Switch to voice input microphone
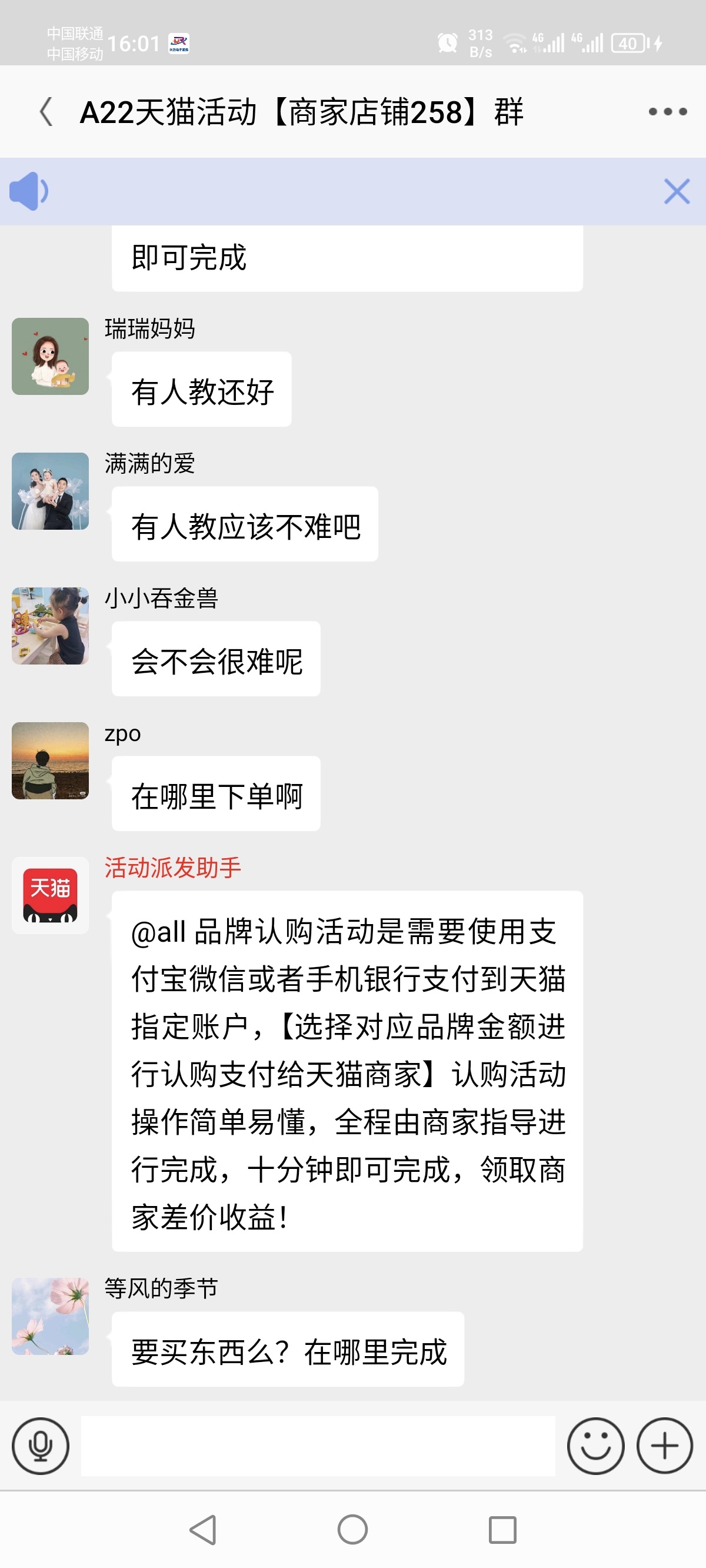This screenshot has height=1568, width=706. (x=40, y=1446)
